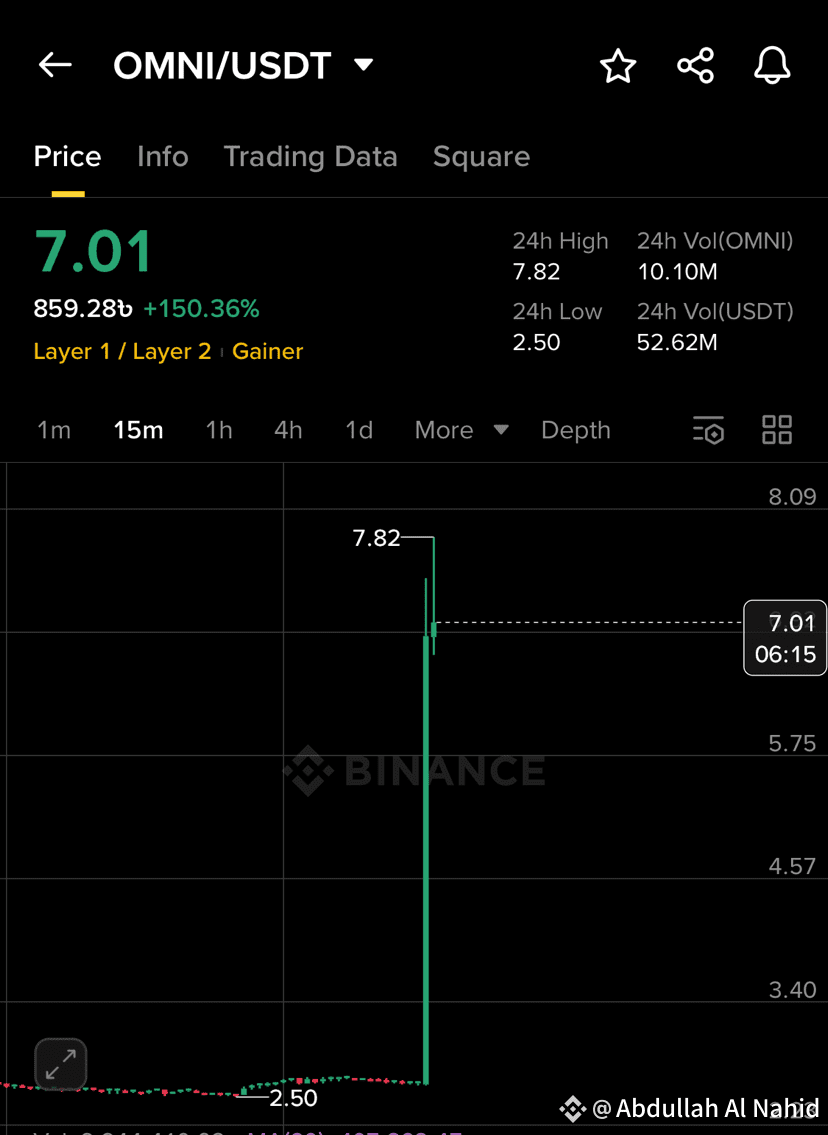Select the 4h chart interval
Viewport: 828px width, 1135px height.
click(288, 430)
